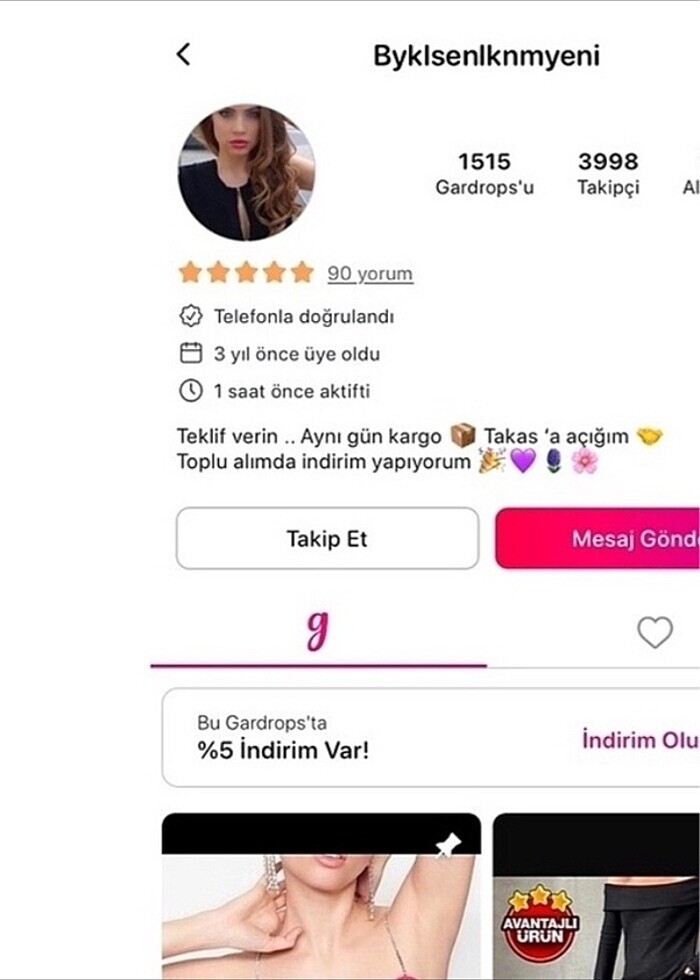Open the pinned product with earrings
This screenshot has width=700, height=980.
click(321, 900)
